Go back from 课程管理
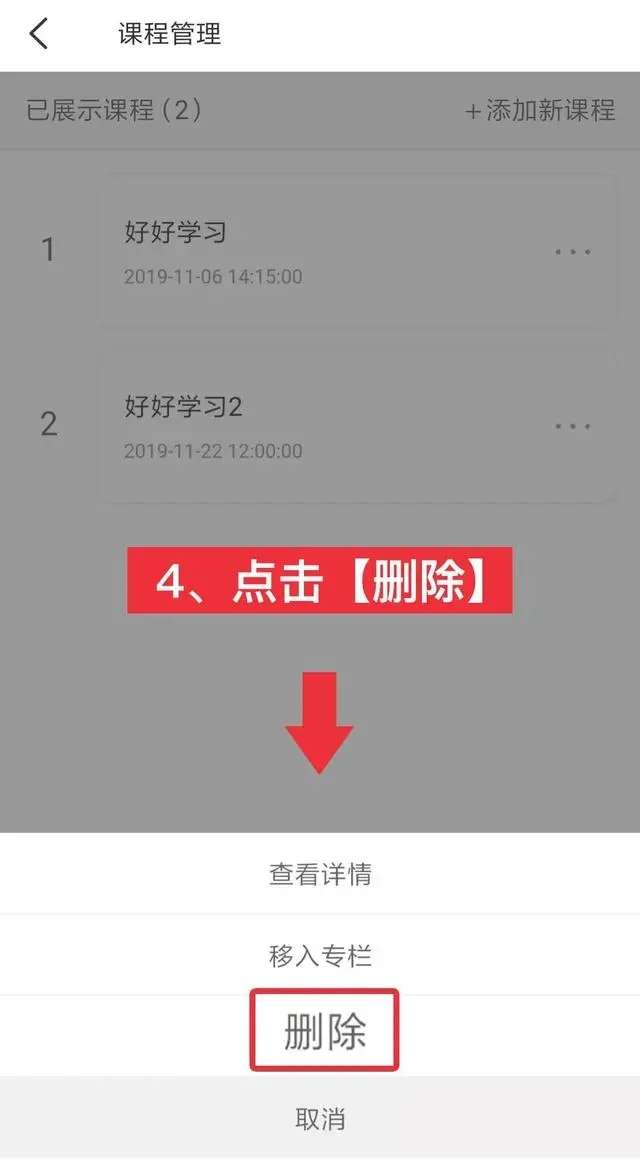Screen dimensions: 640x1160 (x=38, y=34)
